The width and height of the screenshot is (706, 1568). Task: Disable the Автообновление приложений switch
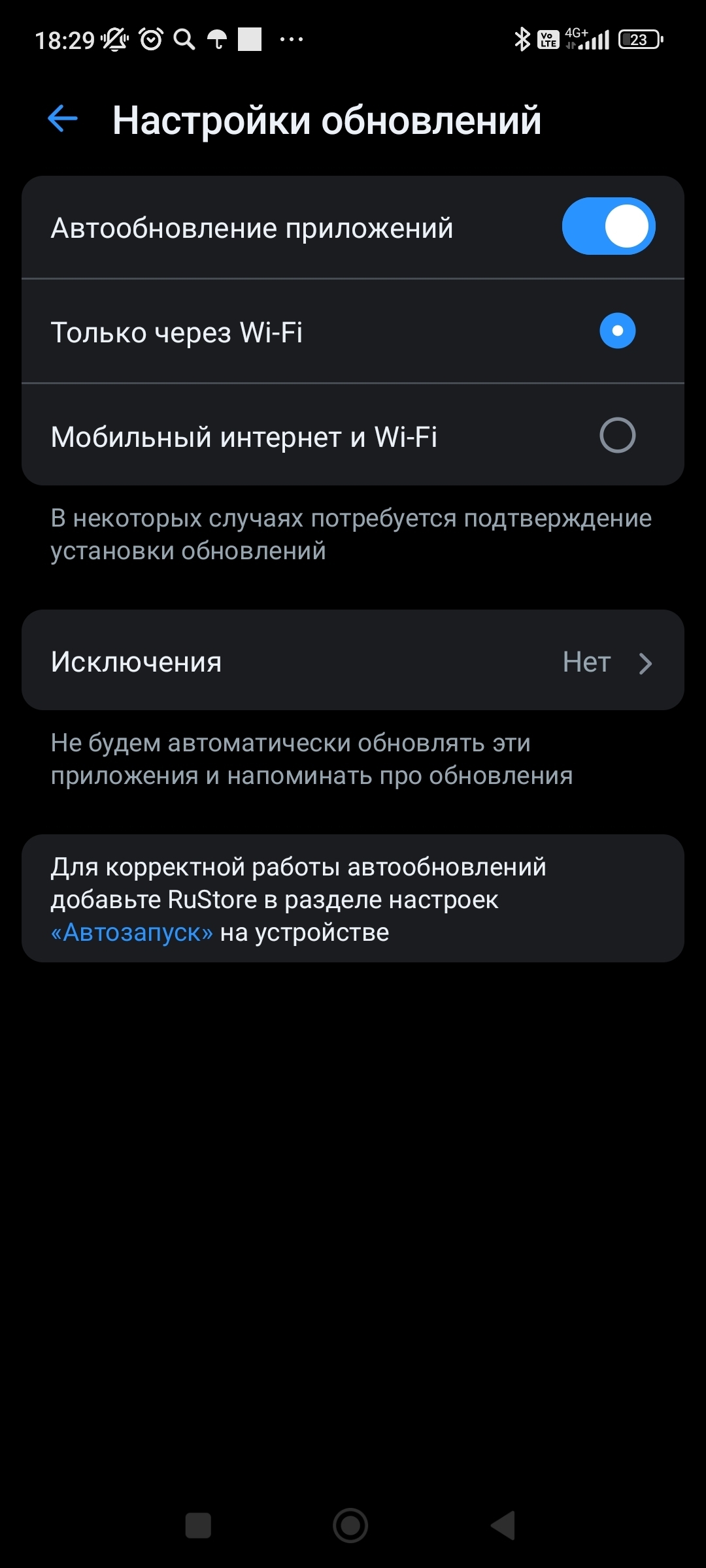point(608,226)
